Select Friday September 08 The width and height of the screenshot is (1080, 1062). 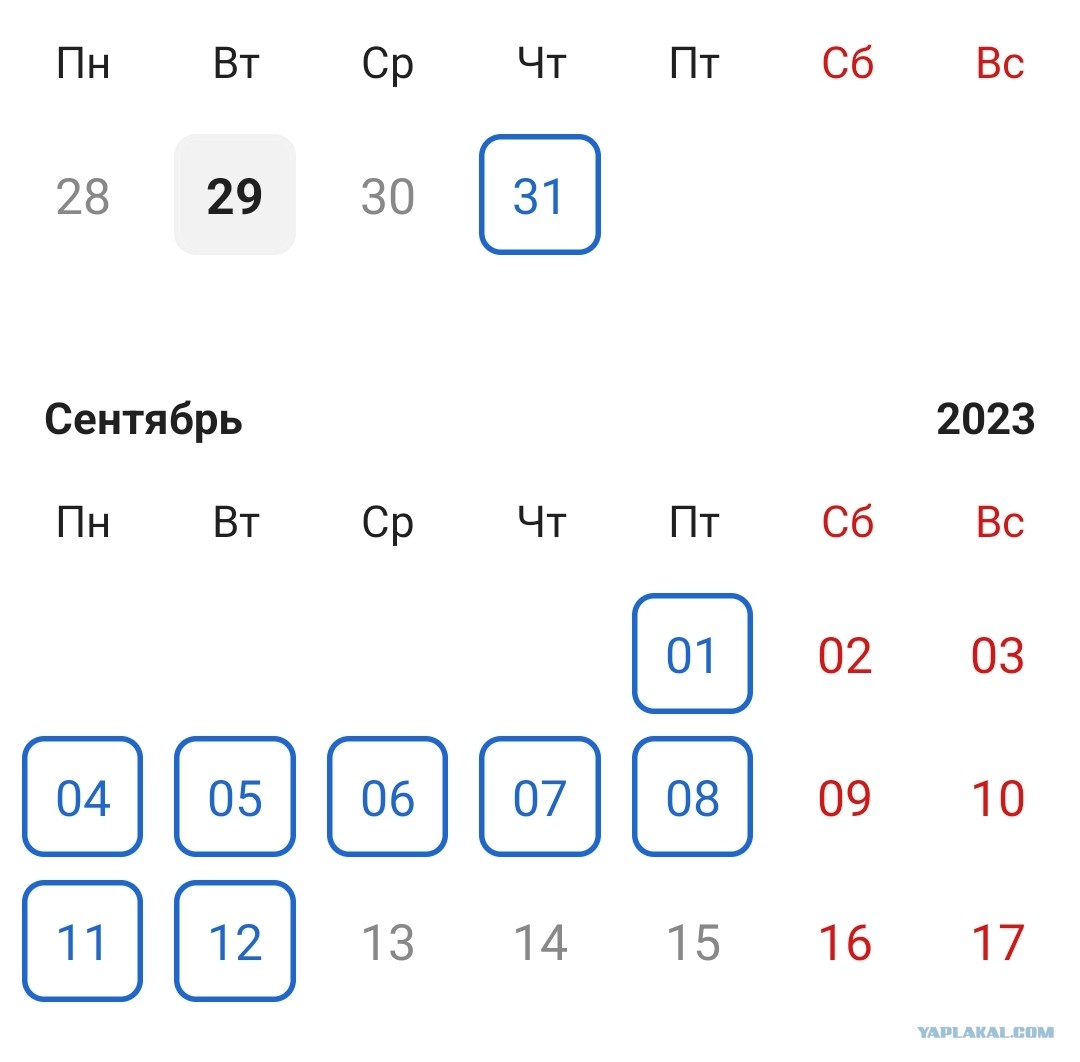pyautogui.click(x=692, y=796)
